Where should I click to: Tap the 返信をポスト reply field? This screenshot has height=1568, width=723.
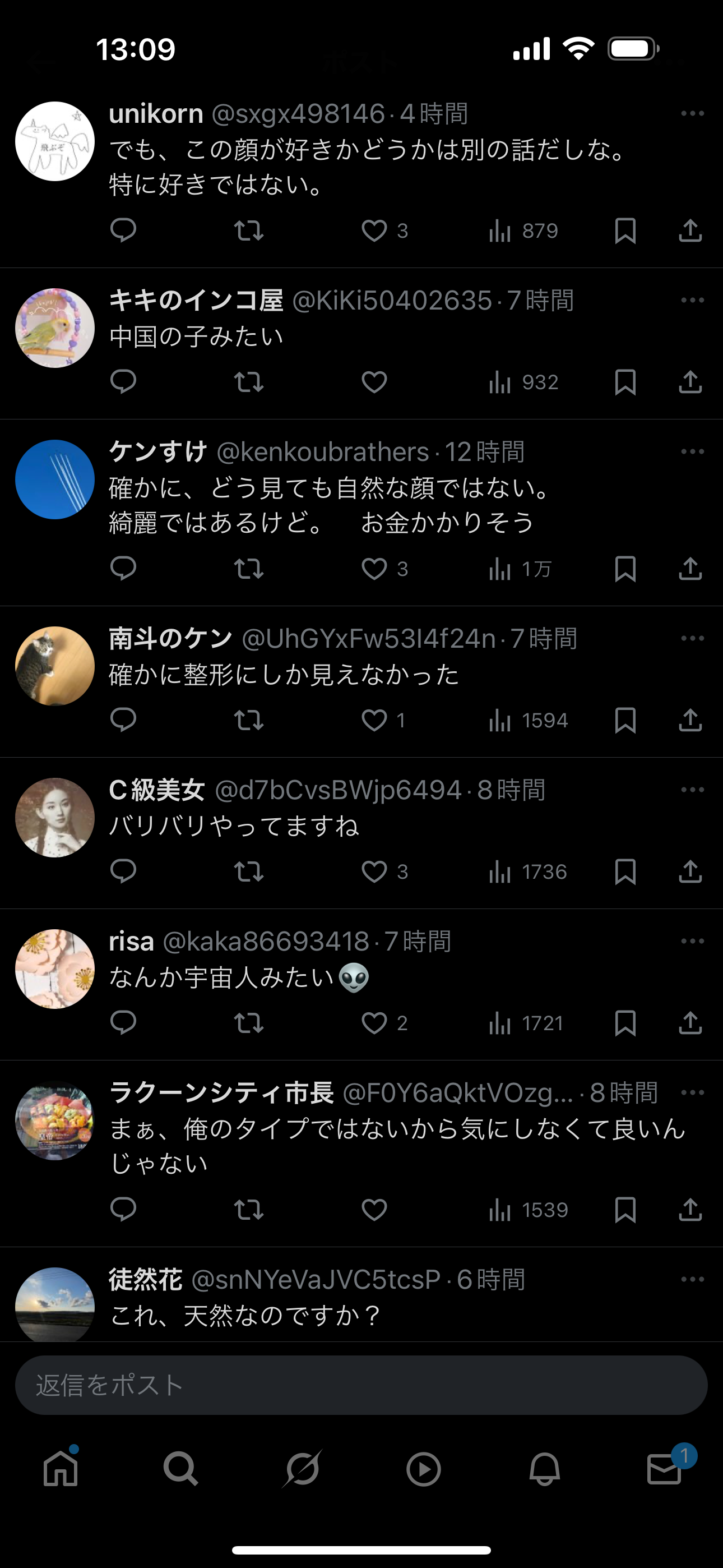[x=361, y=1385]
